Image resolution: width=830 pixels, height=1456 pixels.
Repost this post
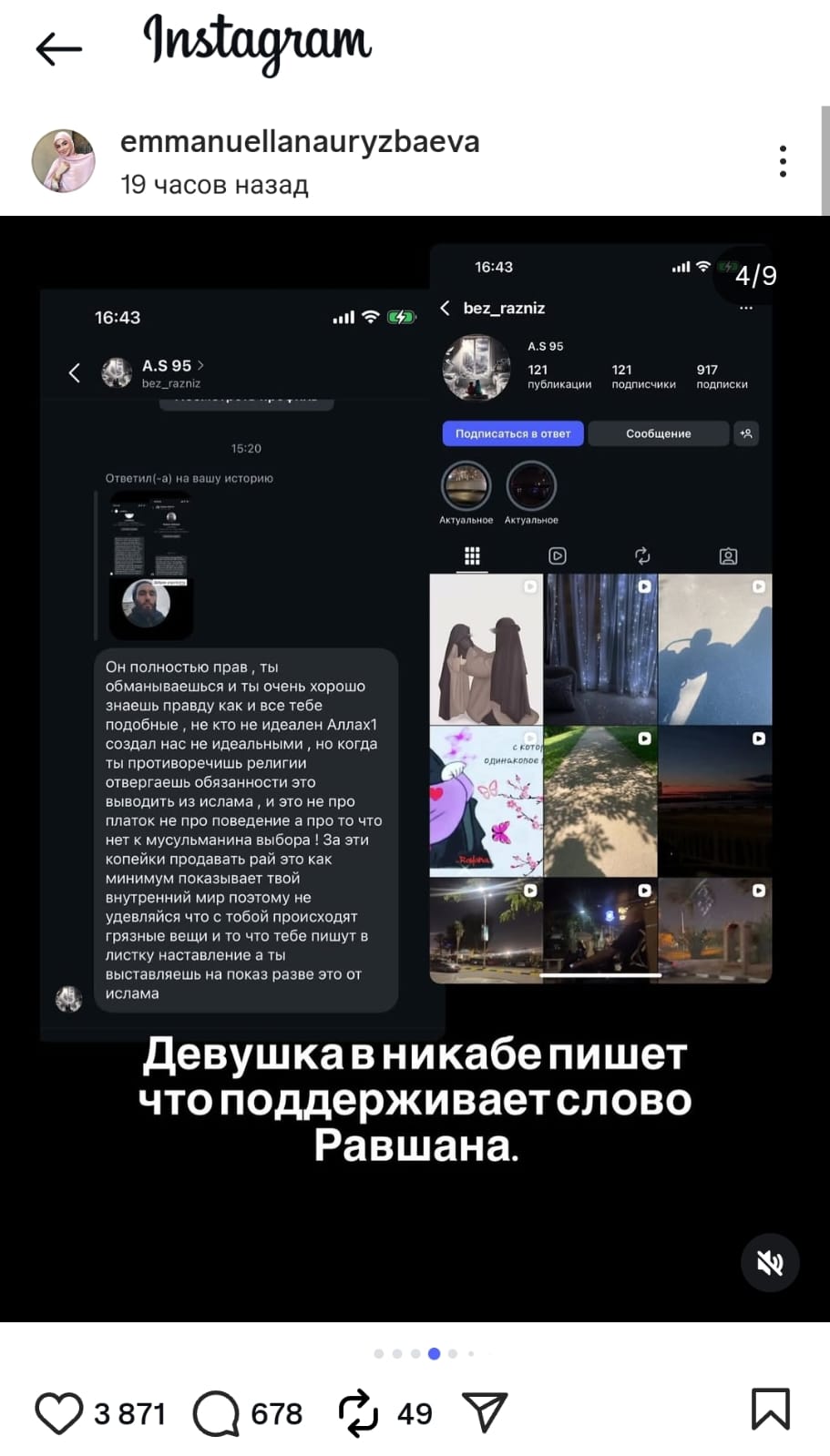tap(358, 1412)
